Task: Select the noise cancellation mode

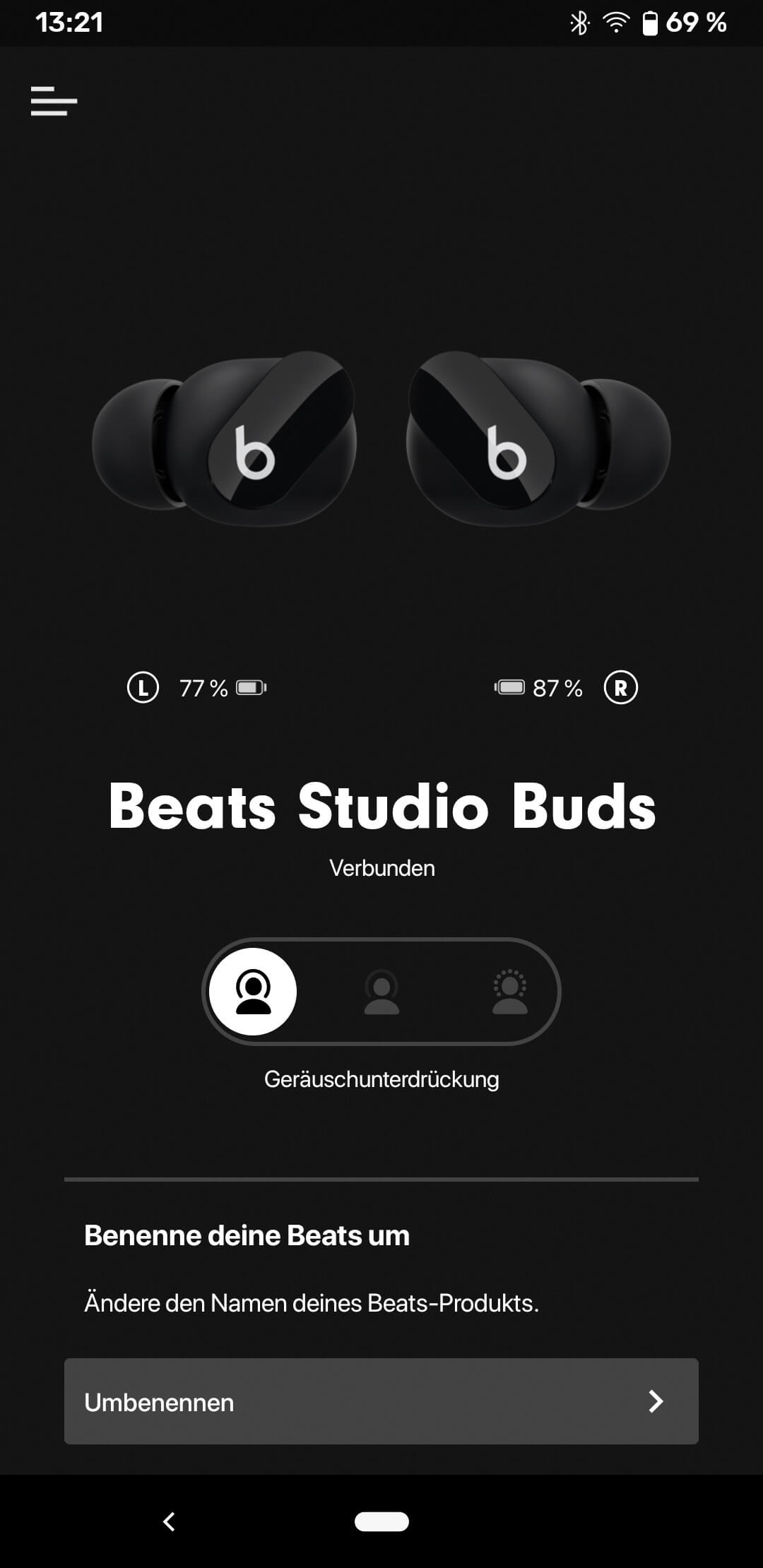Action: 253,992
